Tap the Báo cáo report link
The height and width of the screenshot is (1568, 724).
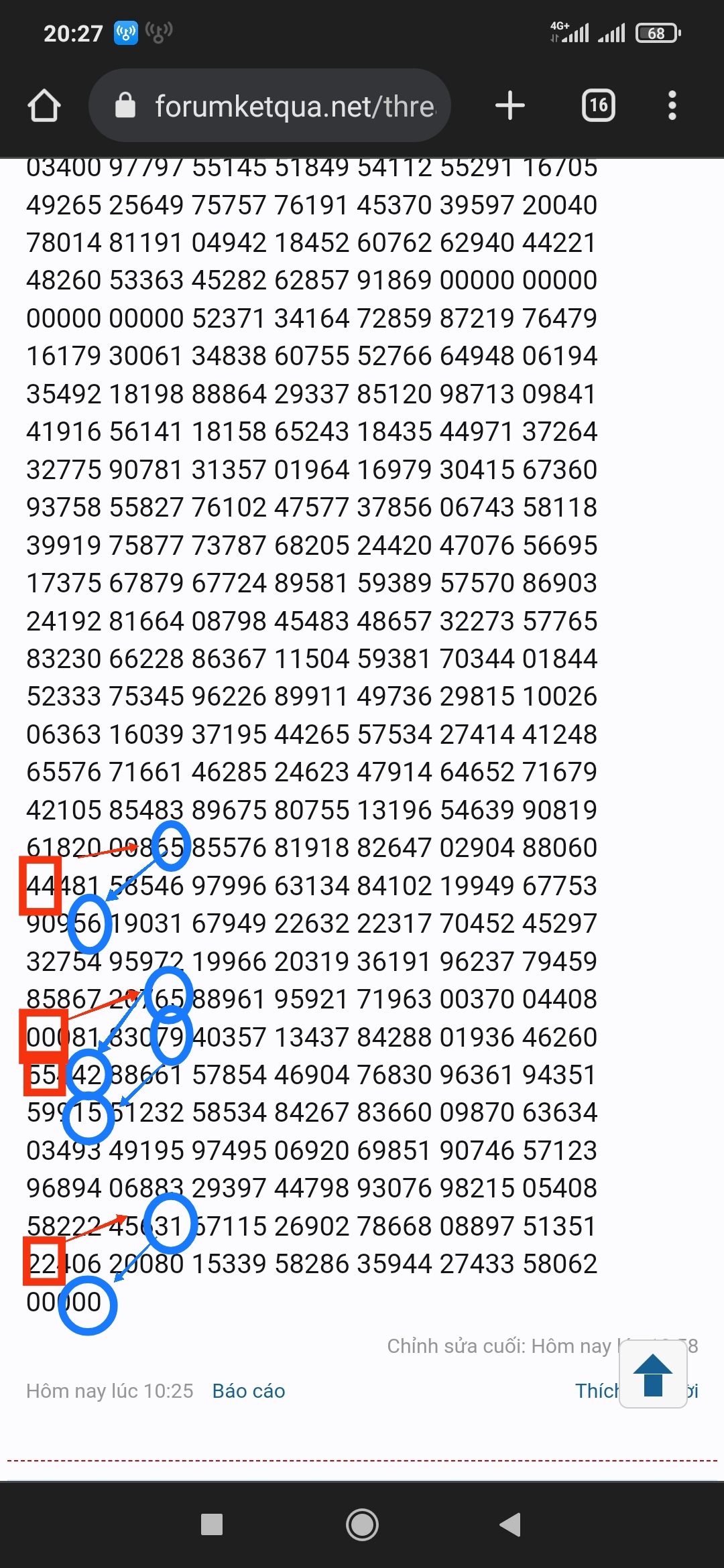(x=249, y=1391)
